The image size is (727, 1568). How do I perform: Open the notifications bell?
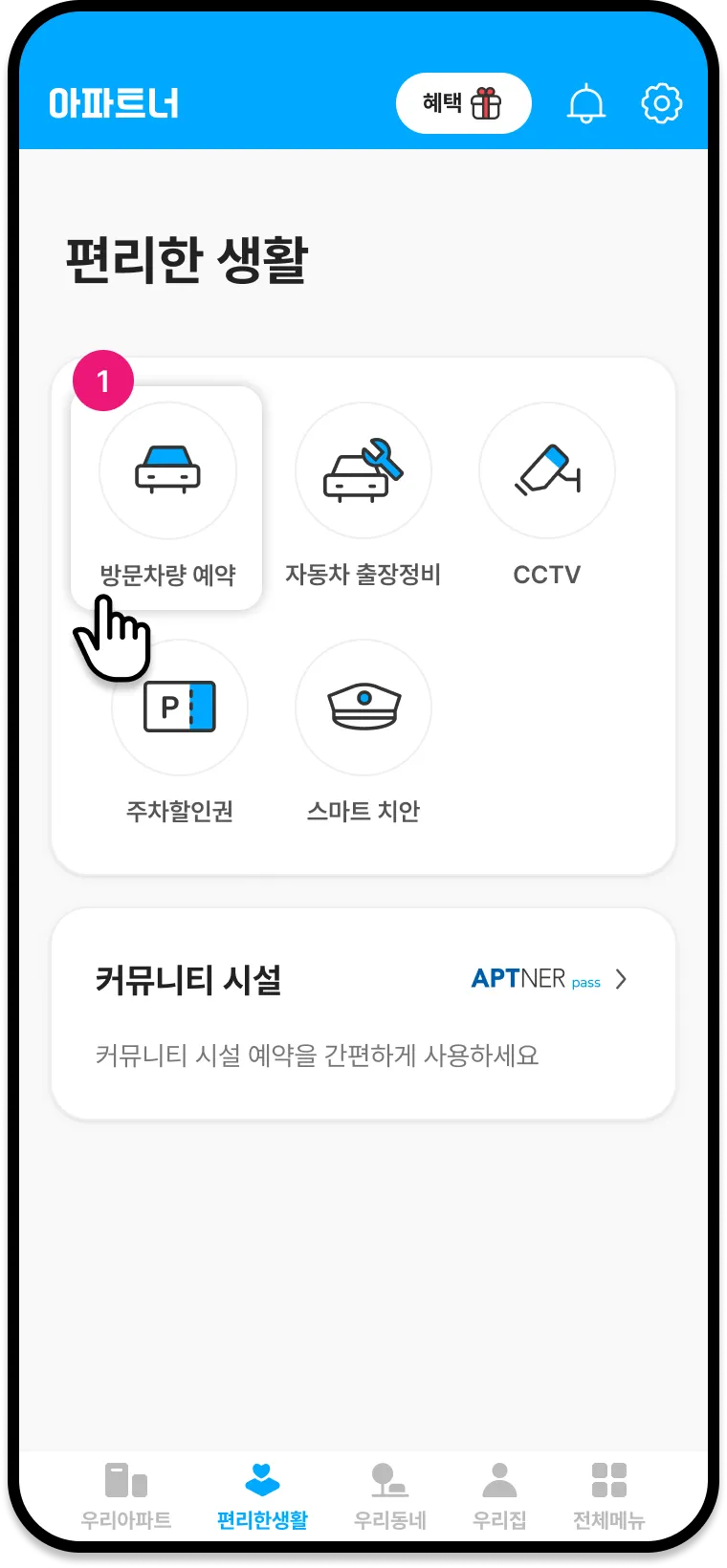[x=586, y=103]
